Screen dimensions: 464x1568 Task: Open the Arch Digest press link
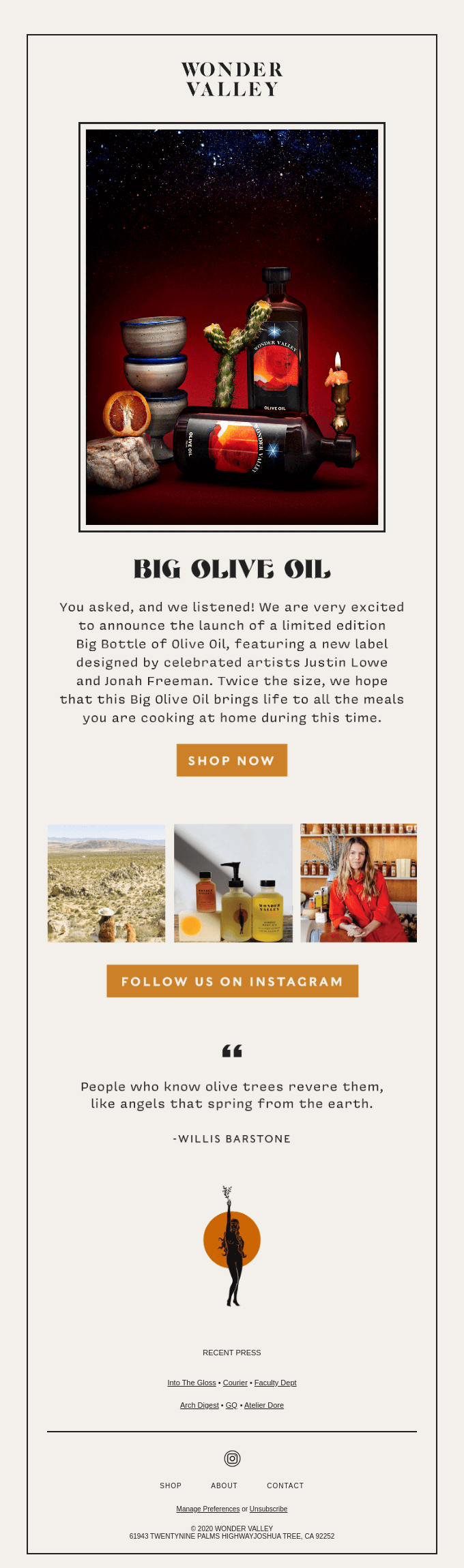coord(199,1405)
